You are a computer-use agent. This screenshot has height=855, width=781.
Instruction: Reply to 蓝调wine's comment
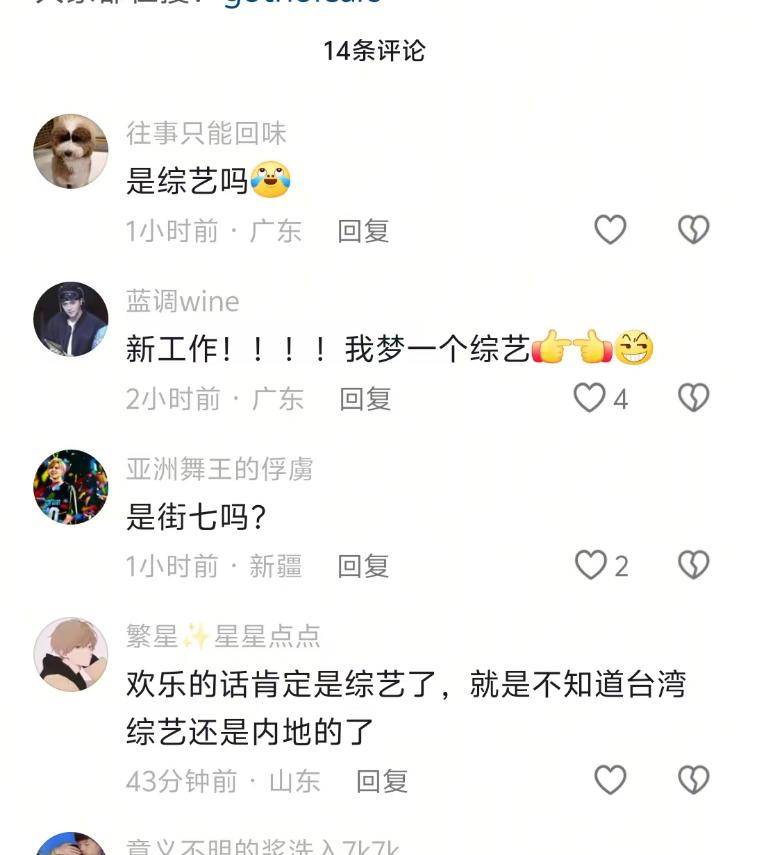pyautogui.click(x=365, y=399)
